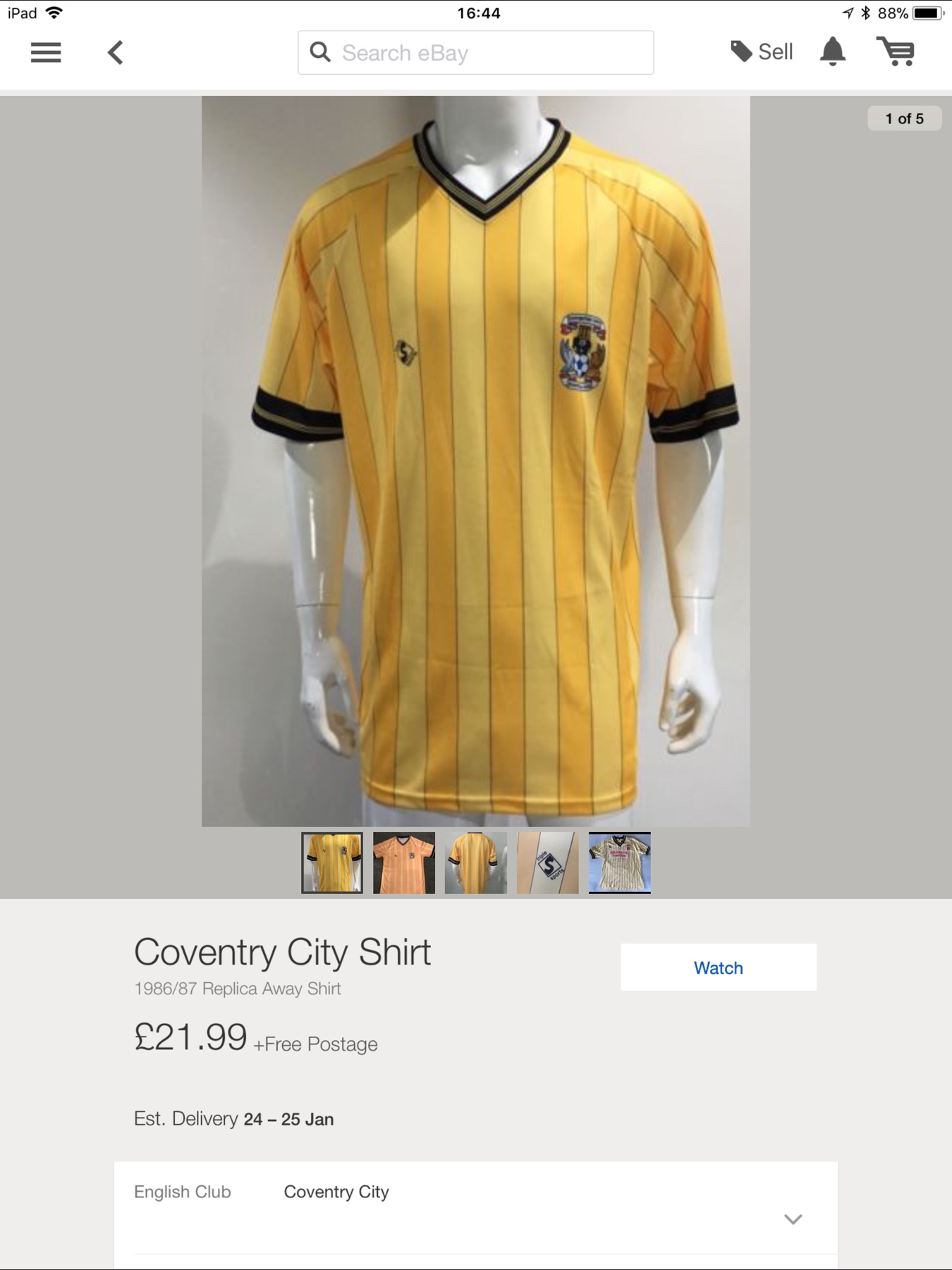Tap the Search eBay field
Viewport: 952px width, 1270px height.
coord(476,53)
